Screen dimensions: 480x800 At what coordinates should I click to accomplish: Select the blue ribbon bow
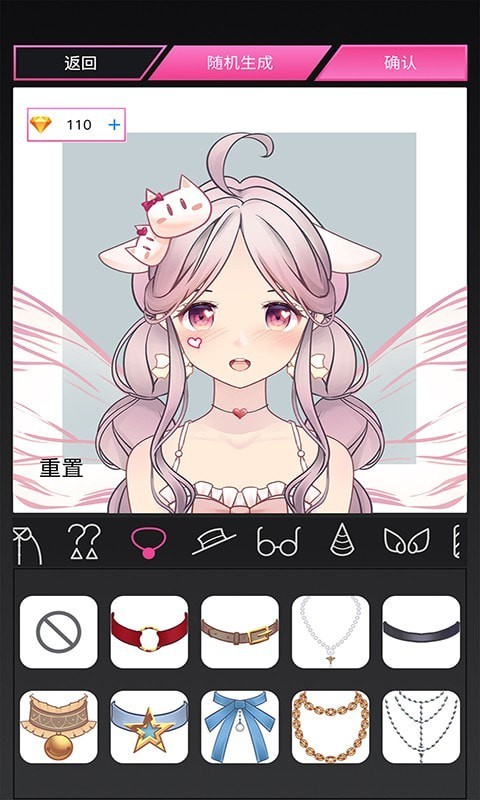tap(240, 727)
